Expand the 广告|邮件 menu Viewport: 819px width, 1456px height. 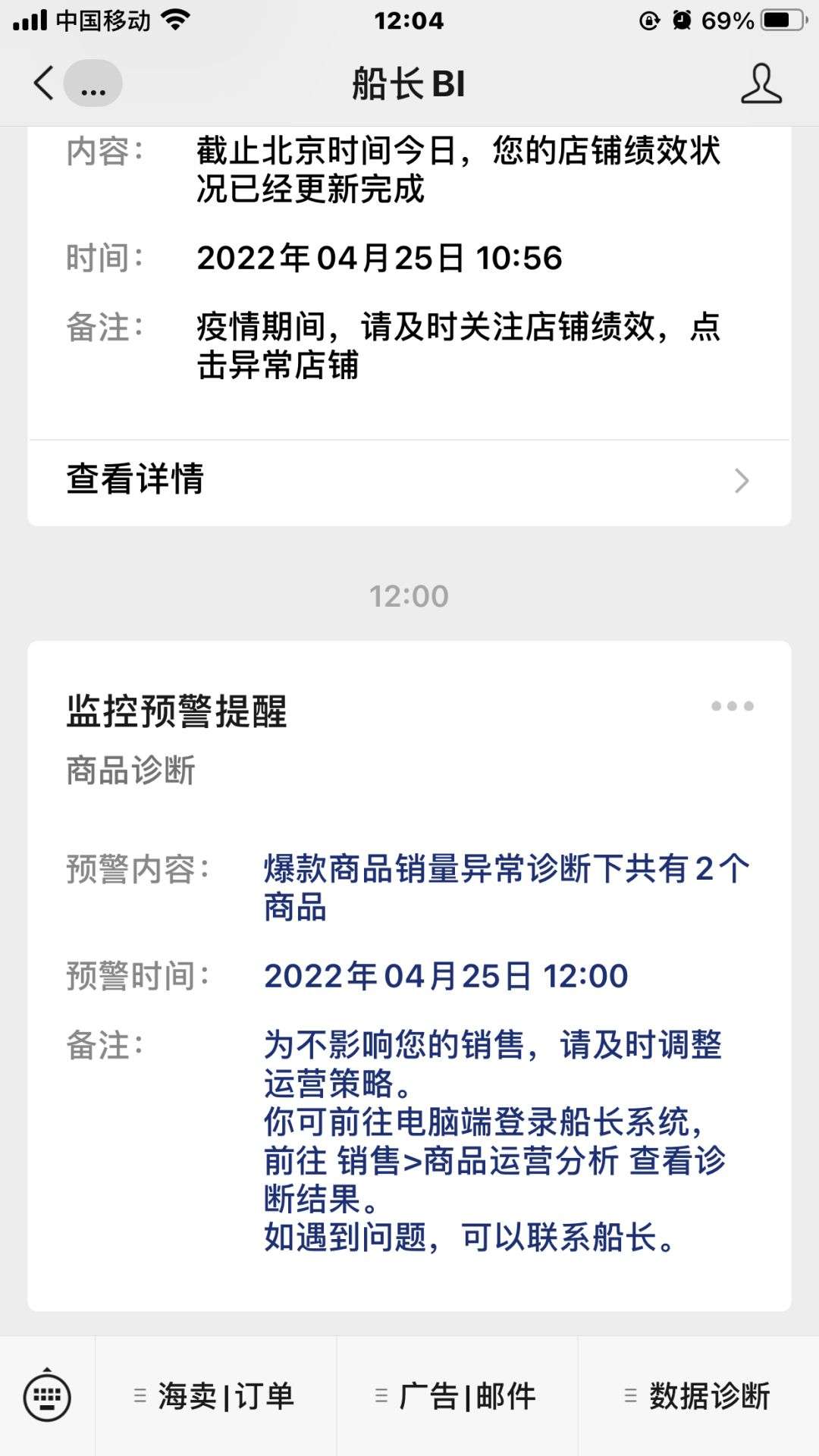pyautogui.click(x=457, y=1396)
